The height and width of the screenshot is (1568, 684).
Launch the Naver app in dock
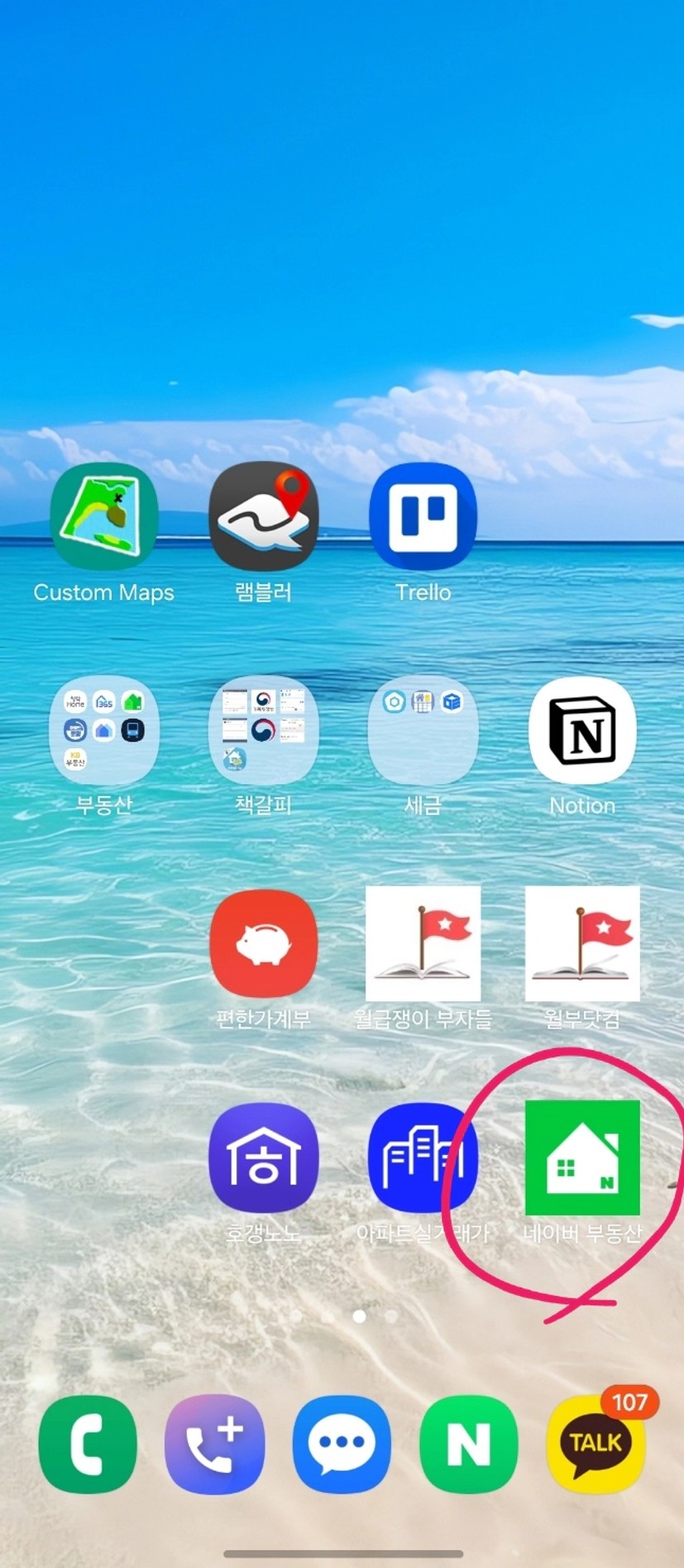[469, 1444]
